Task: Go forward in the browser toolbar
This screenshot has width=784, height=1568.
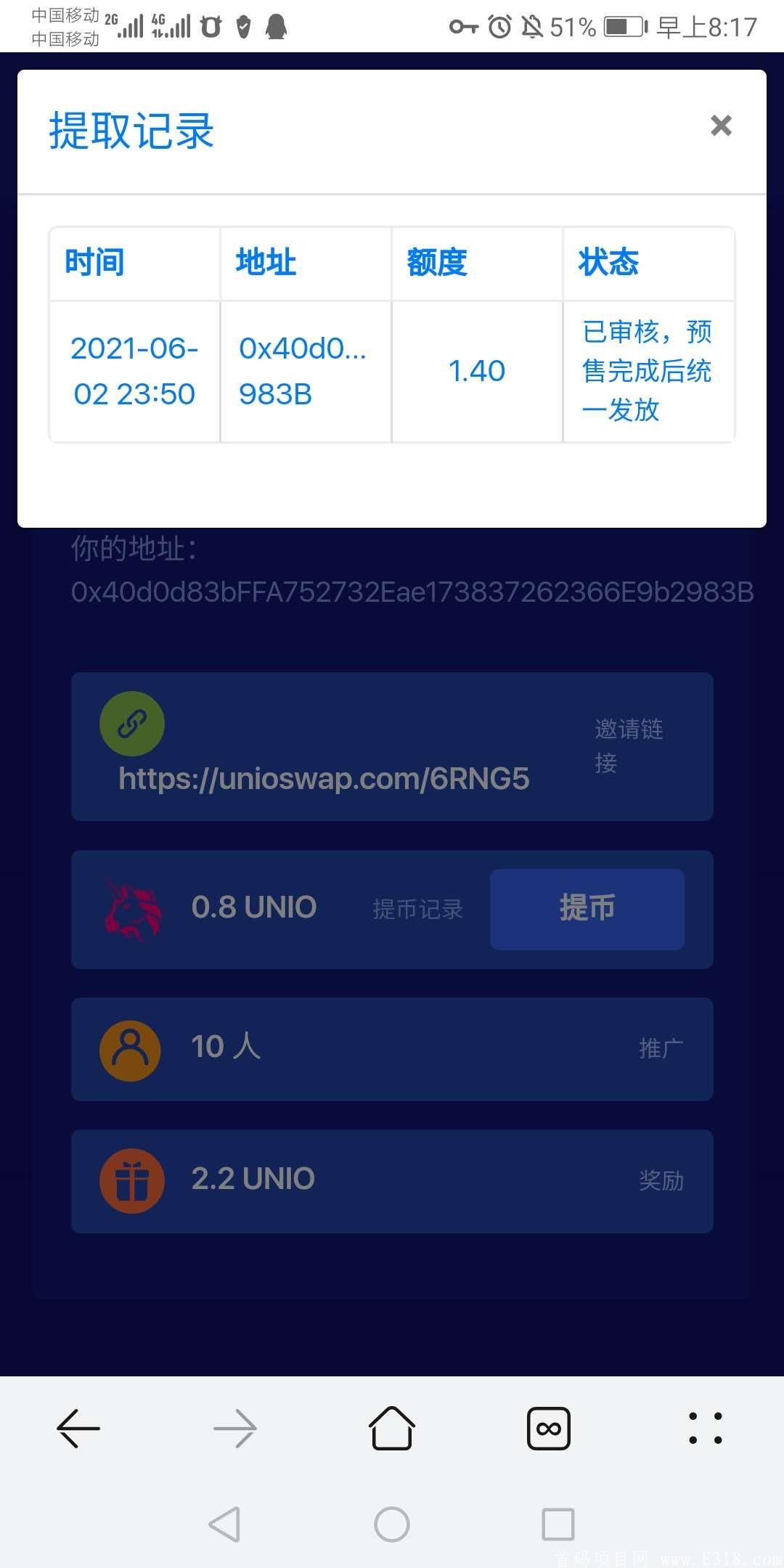Action: click(x=235, y=1428)
